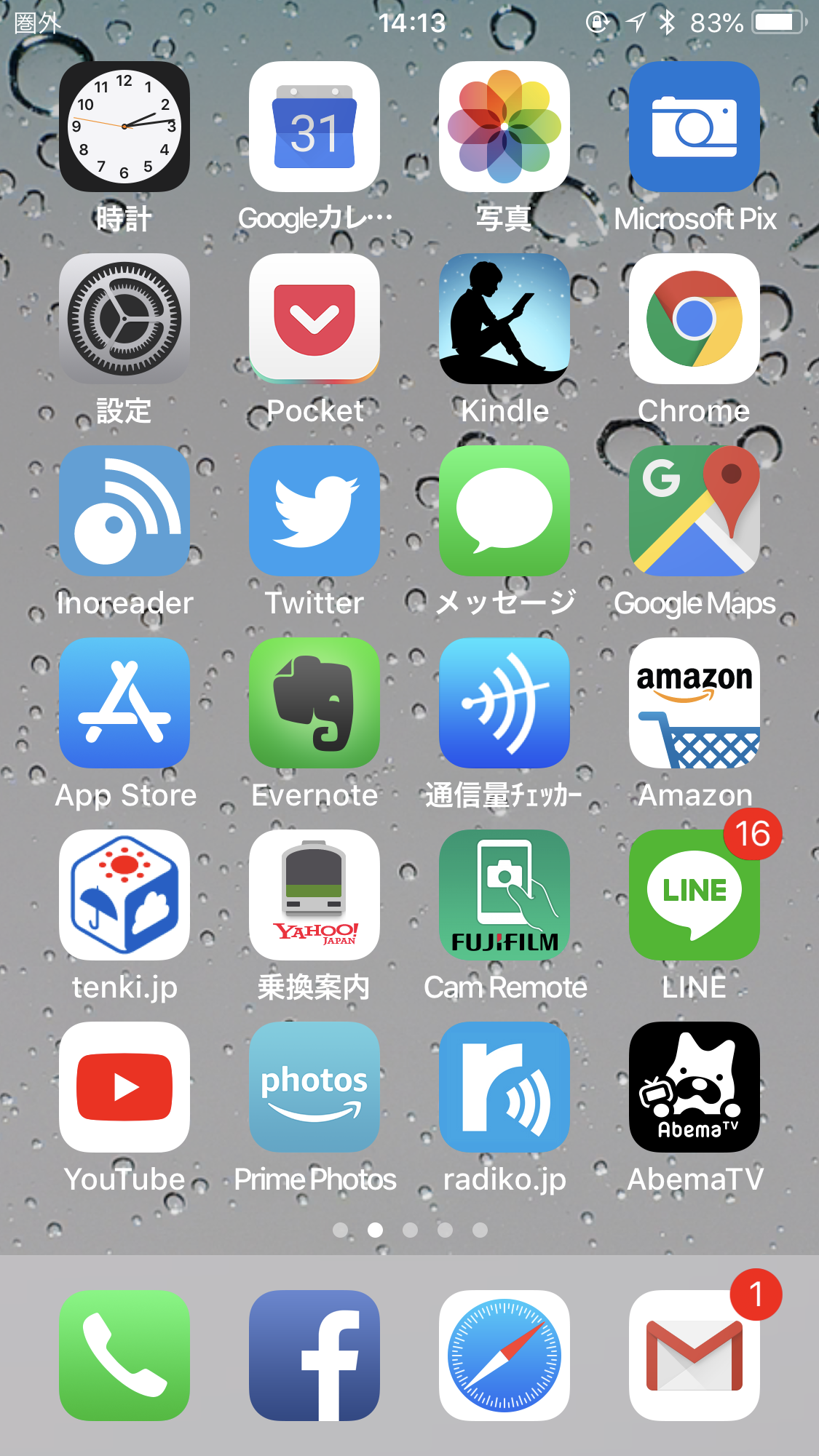Launch Evernote
The image size is (819, 1456).
click(x=314, y=703)
